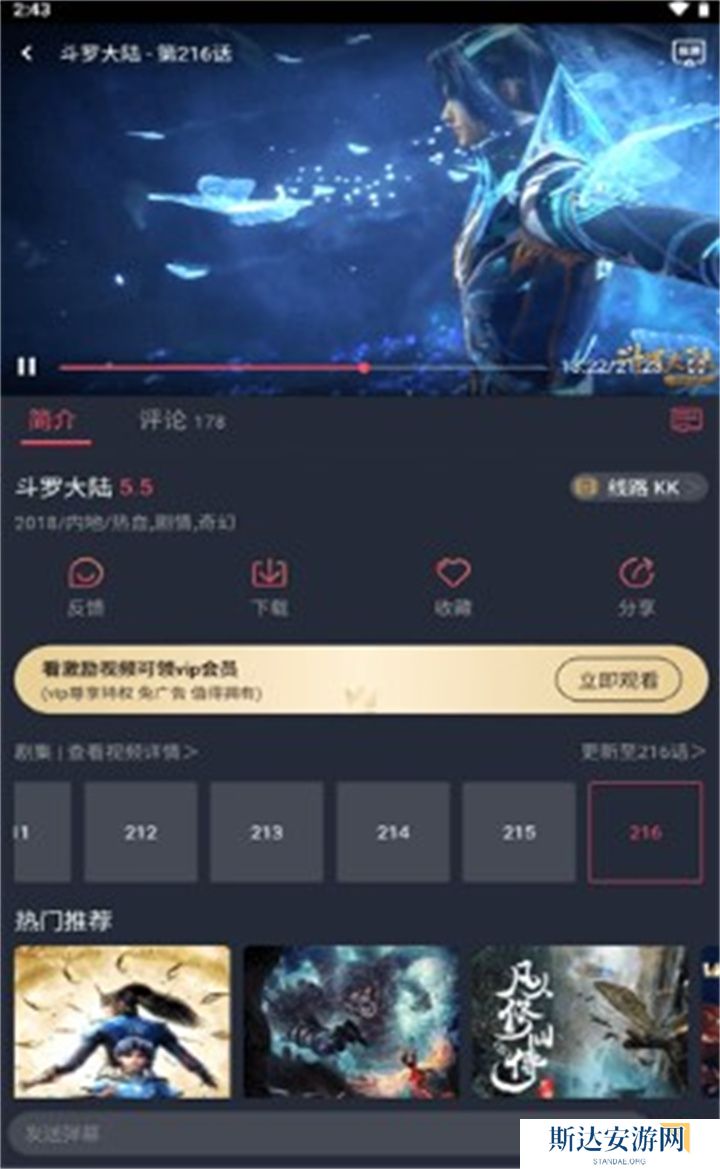Share the video using 分享
The height and width of the screenshot is (1169, 720).
pos(636,586)
